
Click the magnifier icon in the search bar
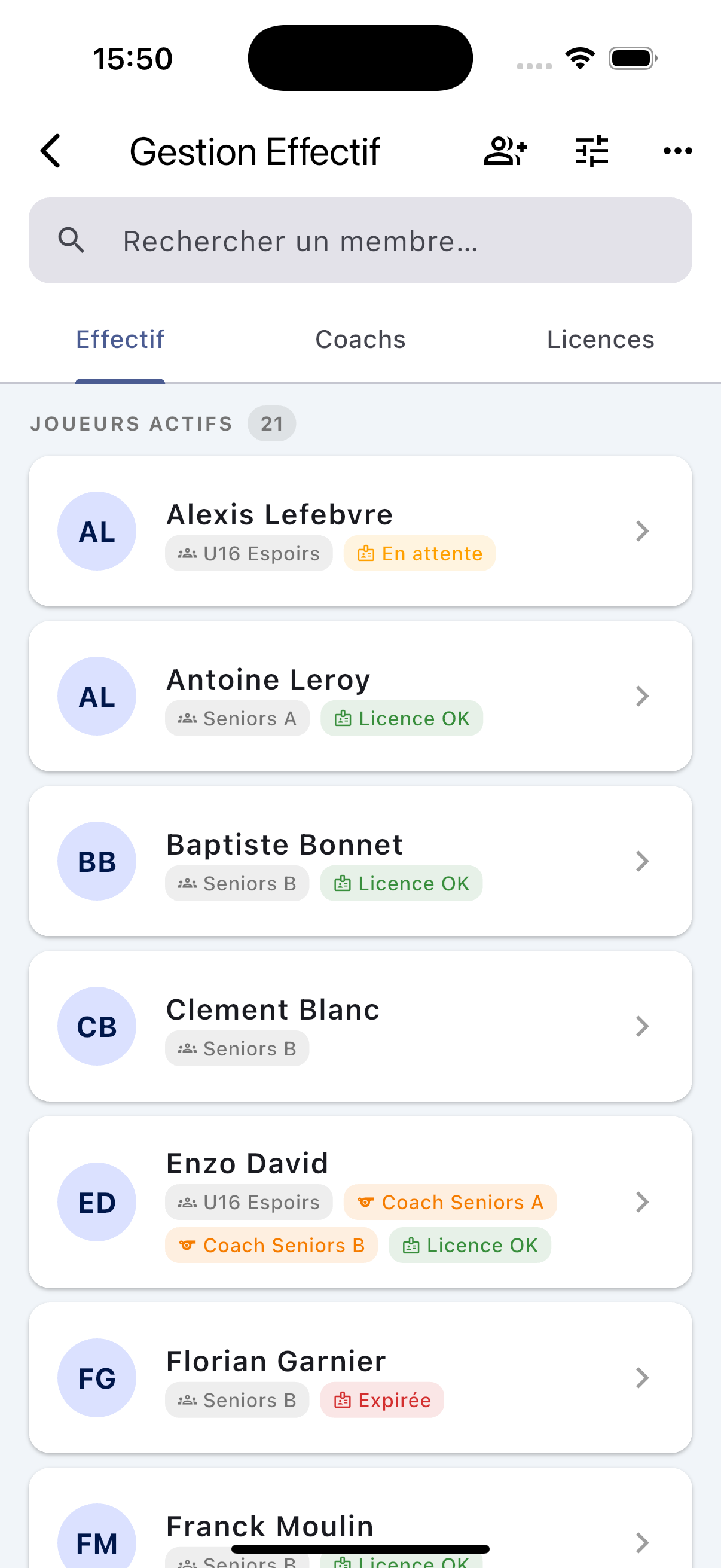coord(72,240)
